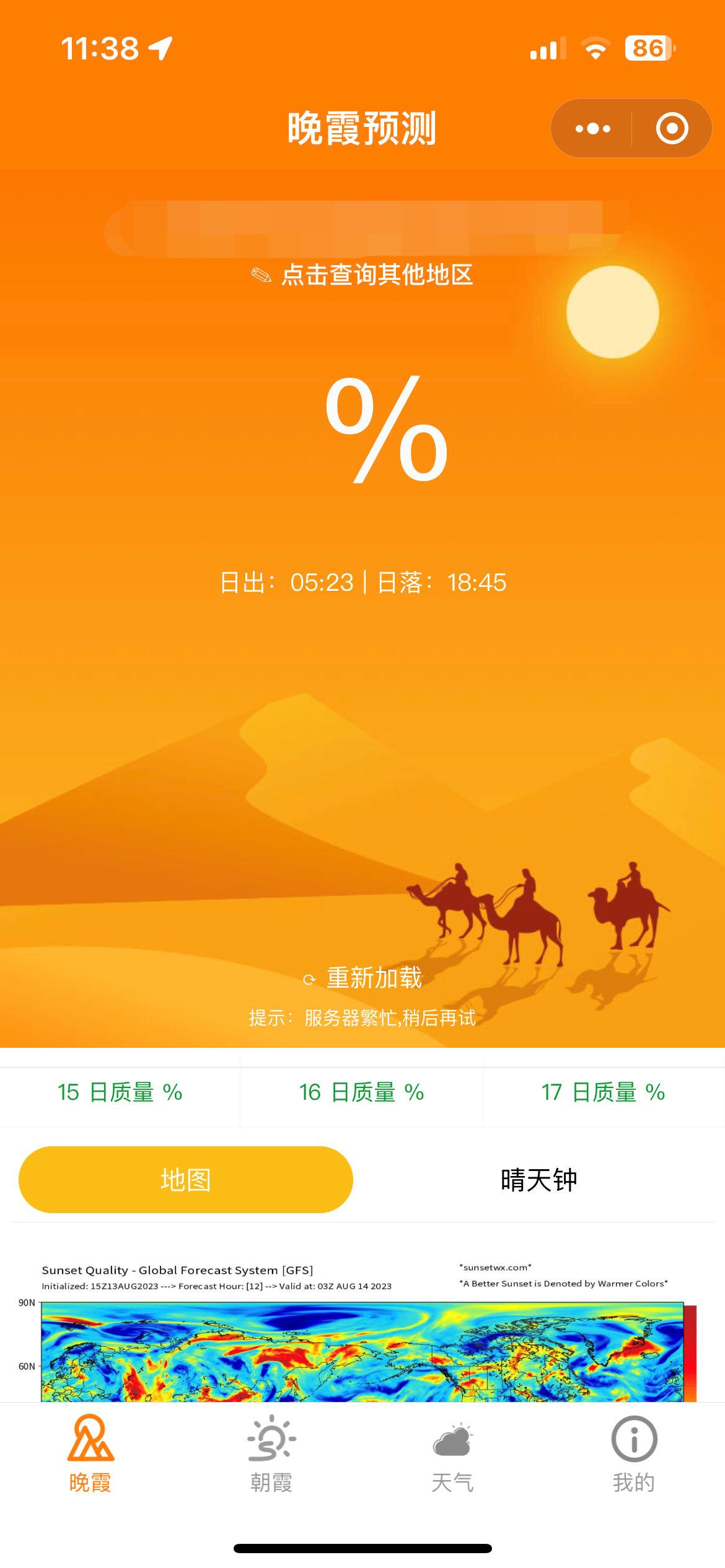
Task: Open the sunset quality forecast map image
Action: click(x=362, y=1331)
